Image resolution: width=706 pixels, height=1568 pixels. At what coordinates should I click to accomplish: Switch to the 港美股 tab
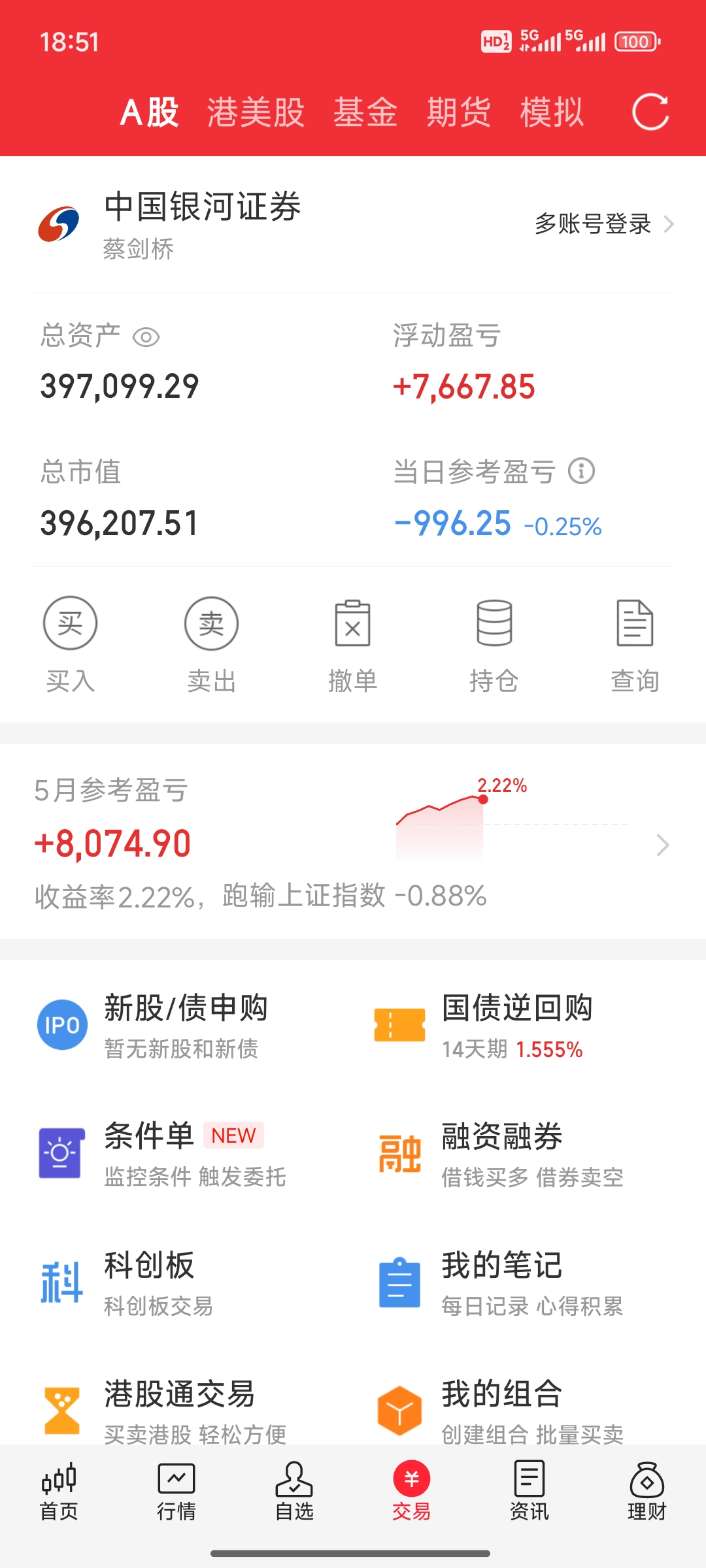coord(256,112)
